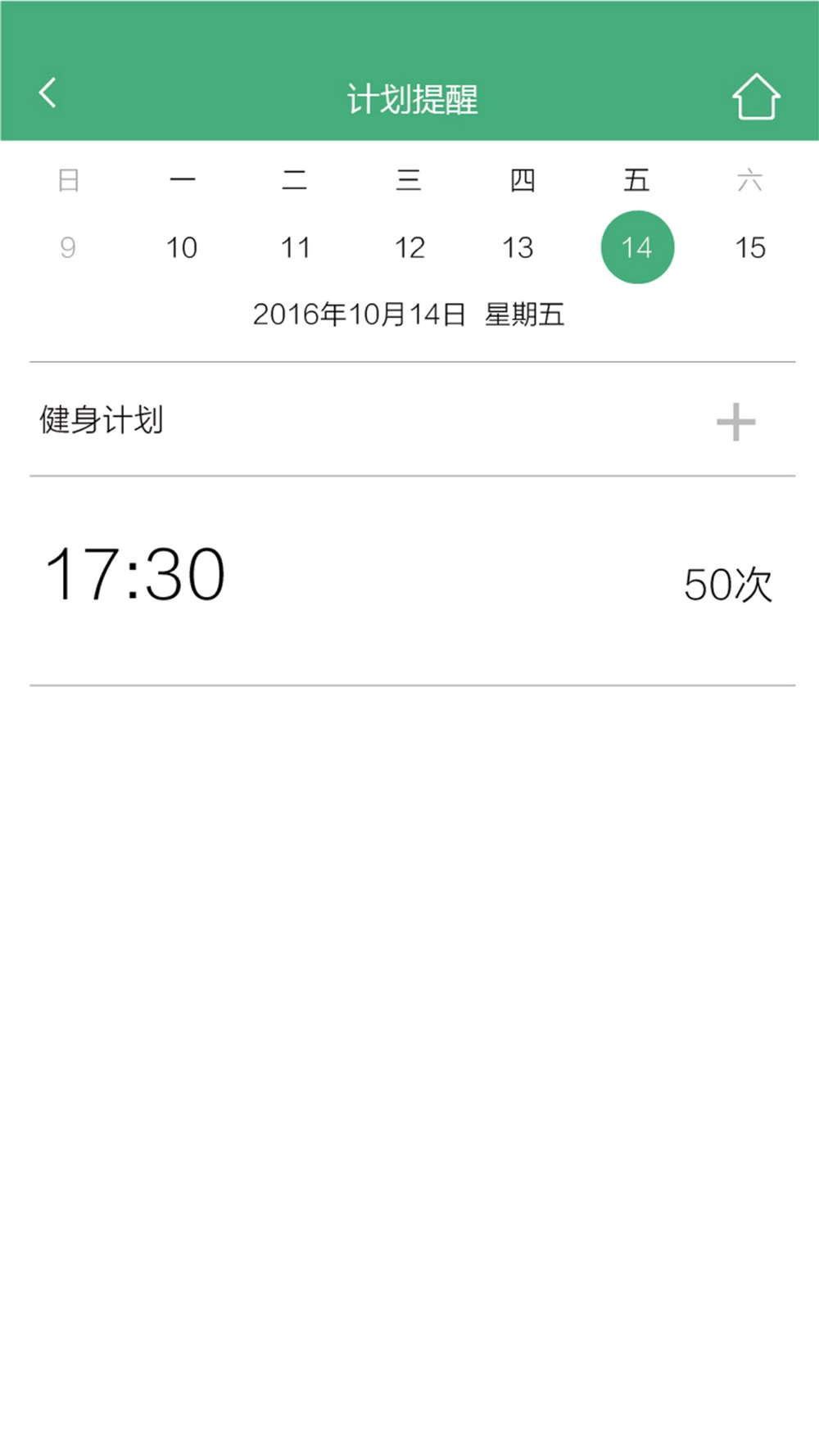Open the home icon in header
The width and height of the screenshot is (819, 1456).
tap(756, 97)
